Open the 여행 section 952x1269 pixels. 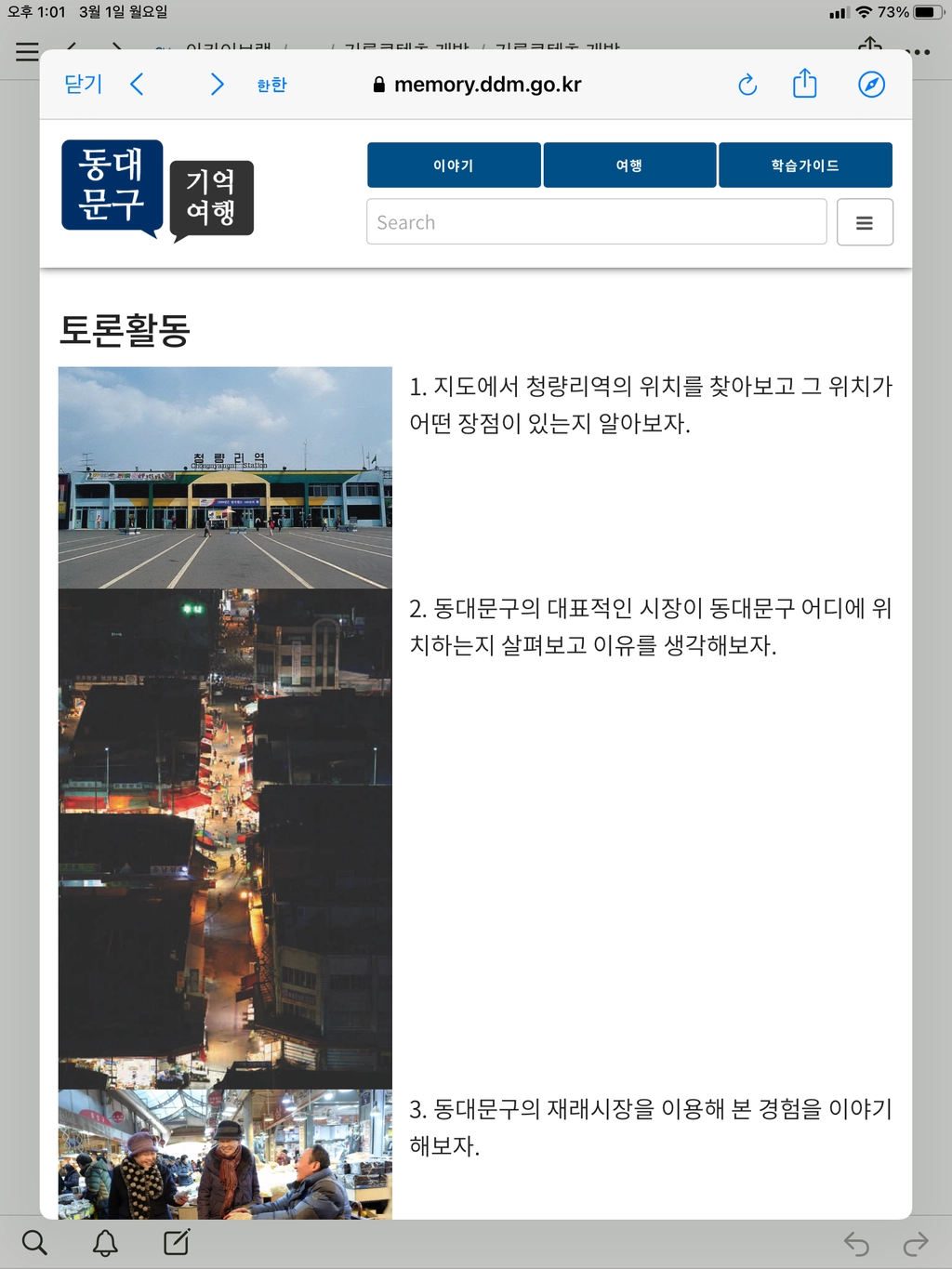coord(629,165)
